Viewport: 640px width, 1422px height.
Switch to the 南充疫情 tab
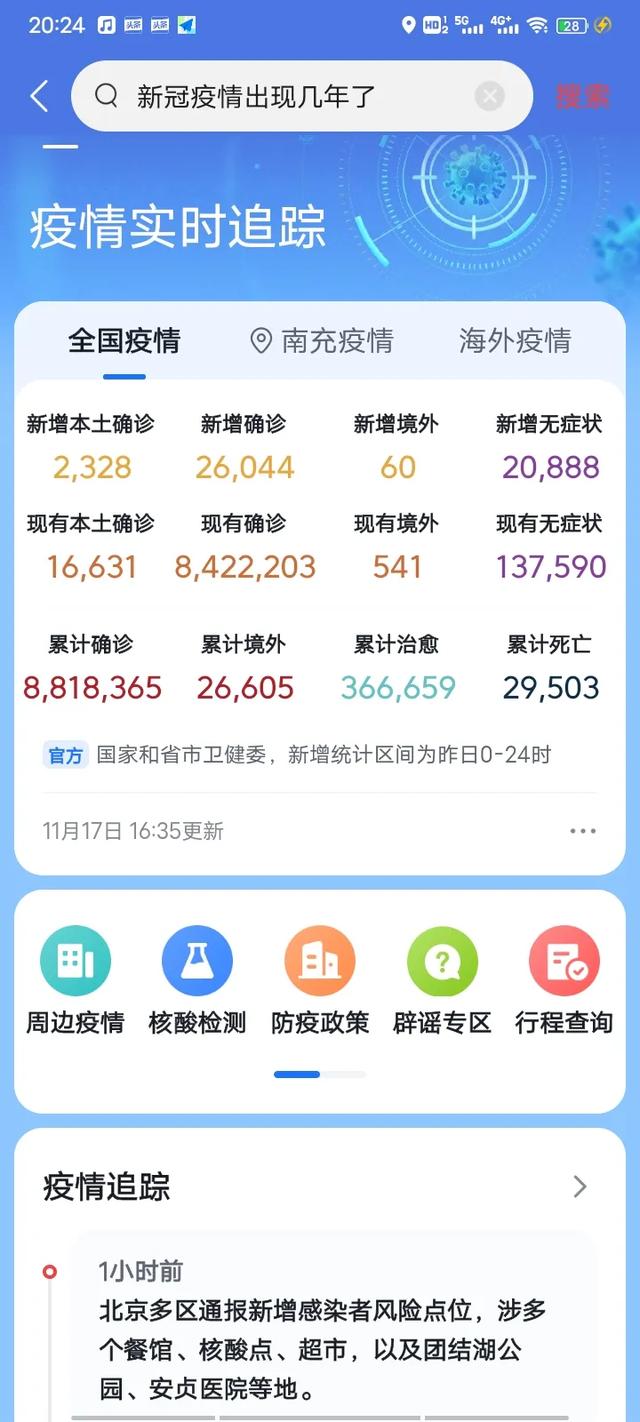[x=321, y=341]
